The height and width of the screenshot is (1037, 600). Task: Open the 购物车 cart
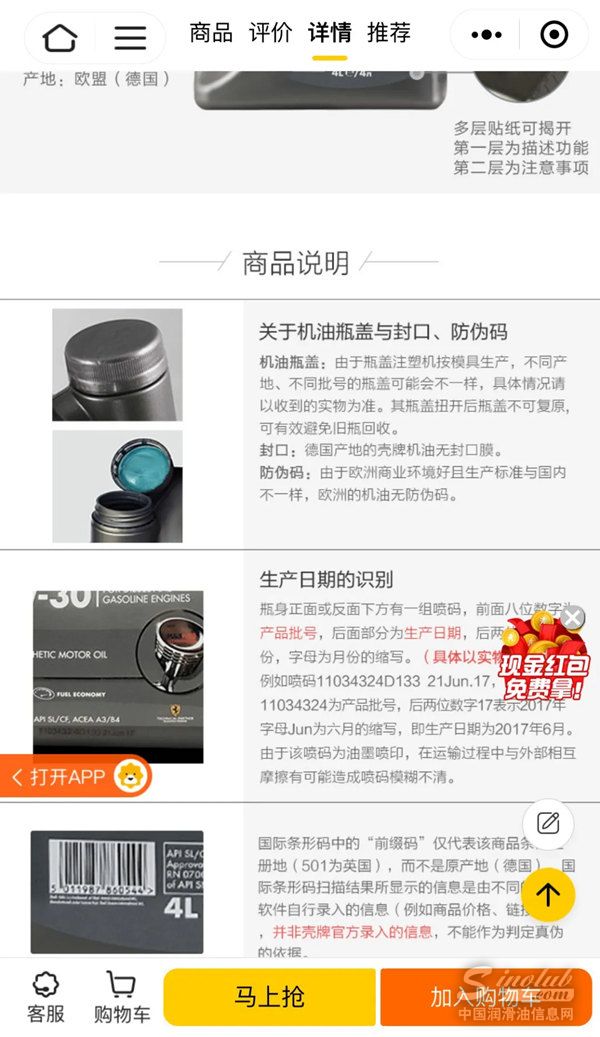(x=122, y=997)
